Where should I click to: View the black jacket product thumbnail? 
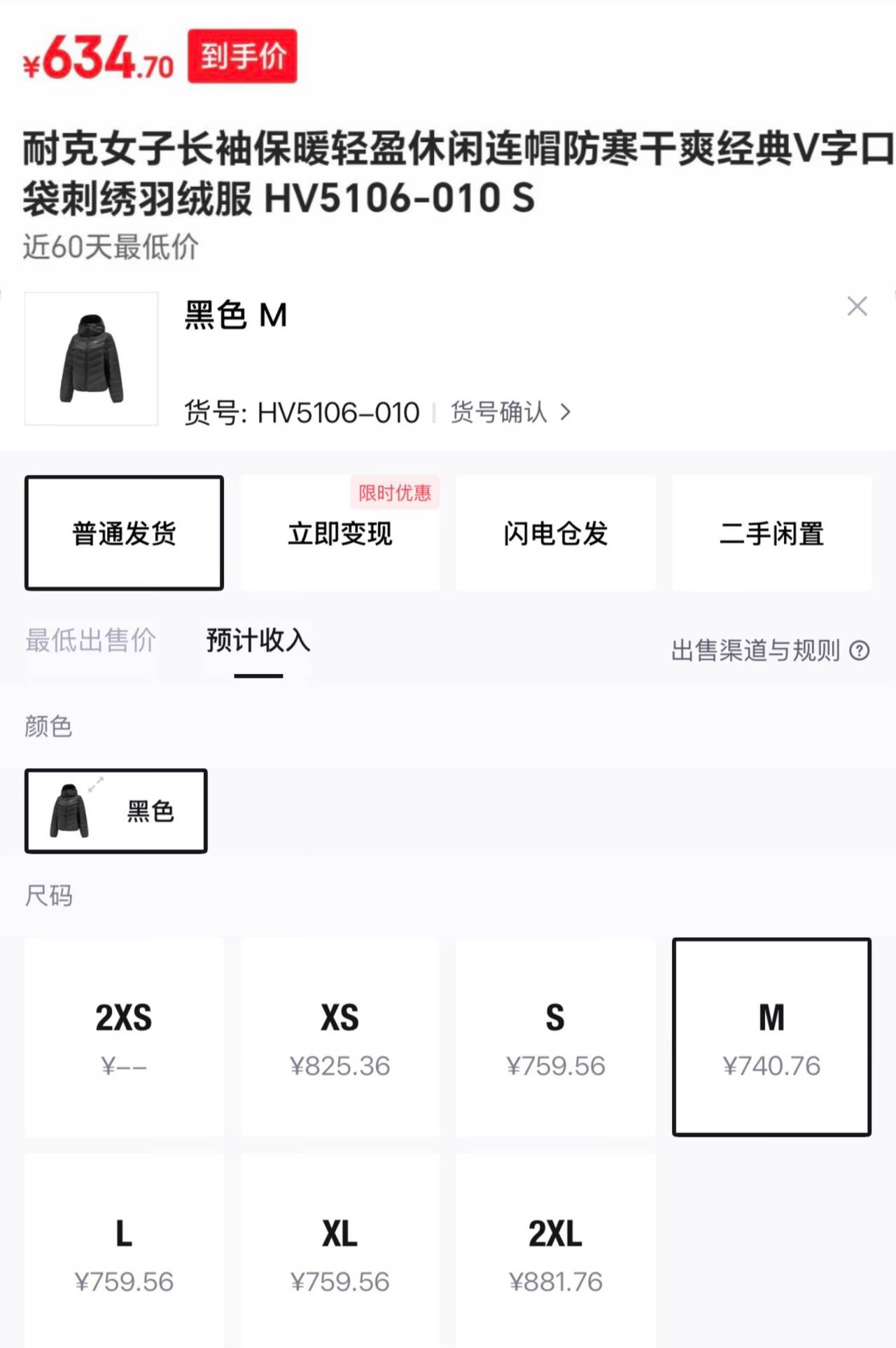[92, 358]
